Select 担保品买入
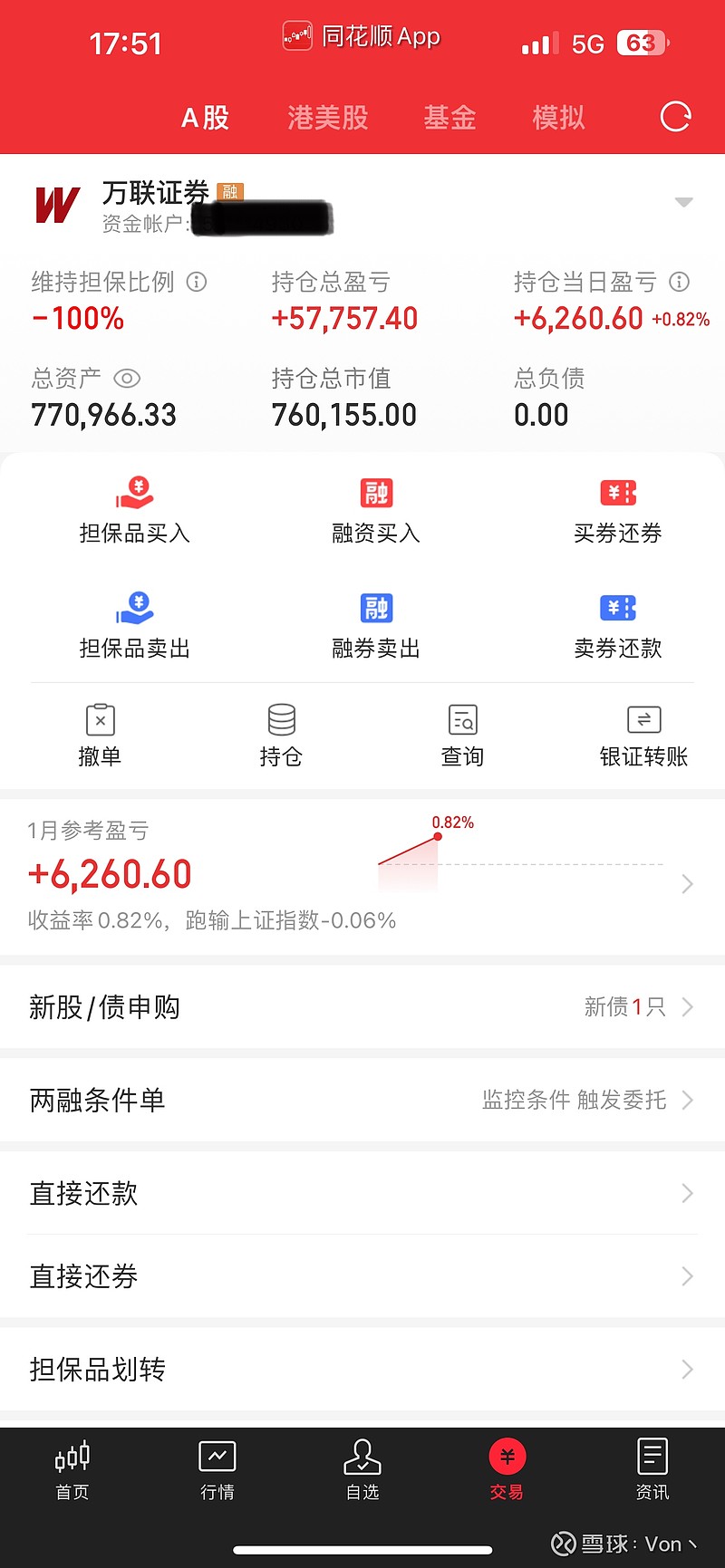 click(x=135, y=510)
